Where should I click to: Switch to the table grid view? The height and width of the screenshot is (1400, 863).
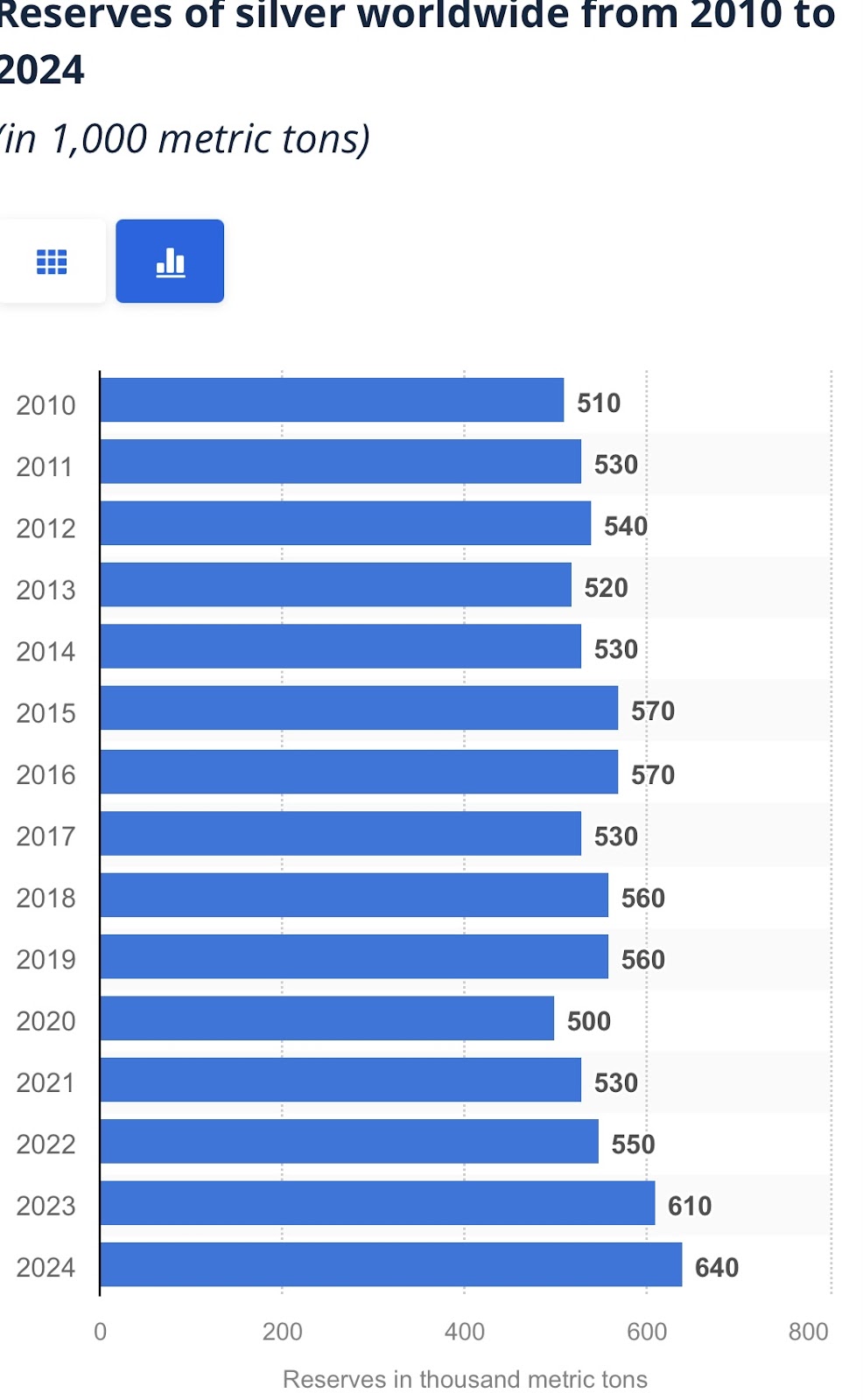52,262
